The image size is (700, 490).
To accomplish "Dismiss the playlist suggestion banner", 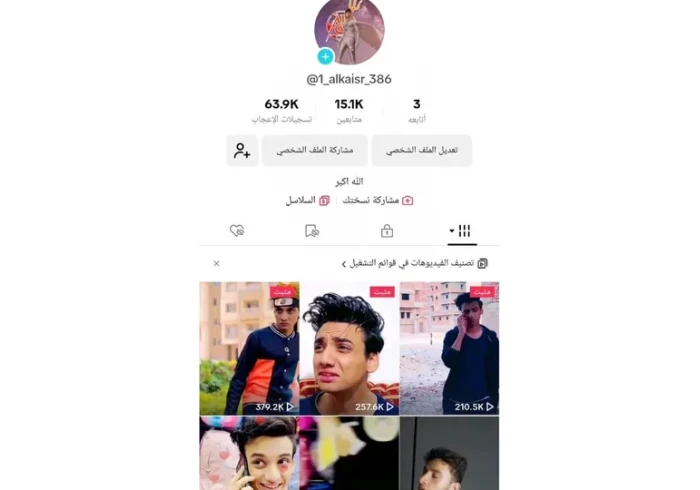I will pos(216,264).
